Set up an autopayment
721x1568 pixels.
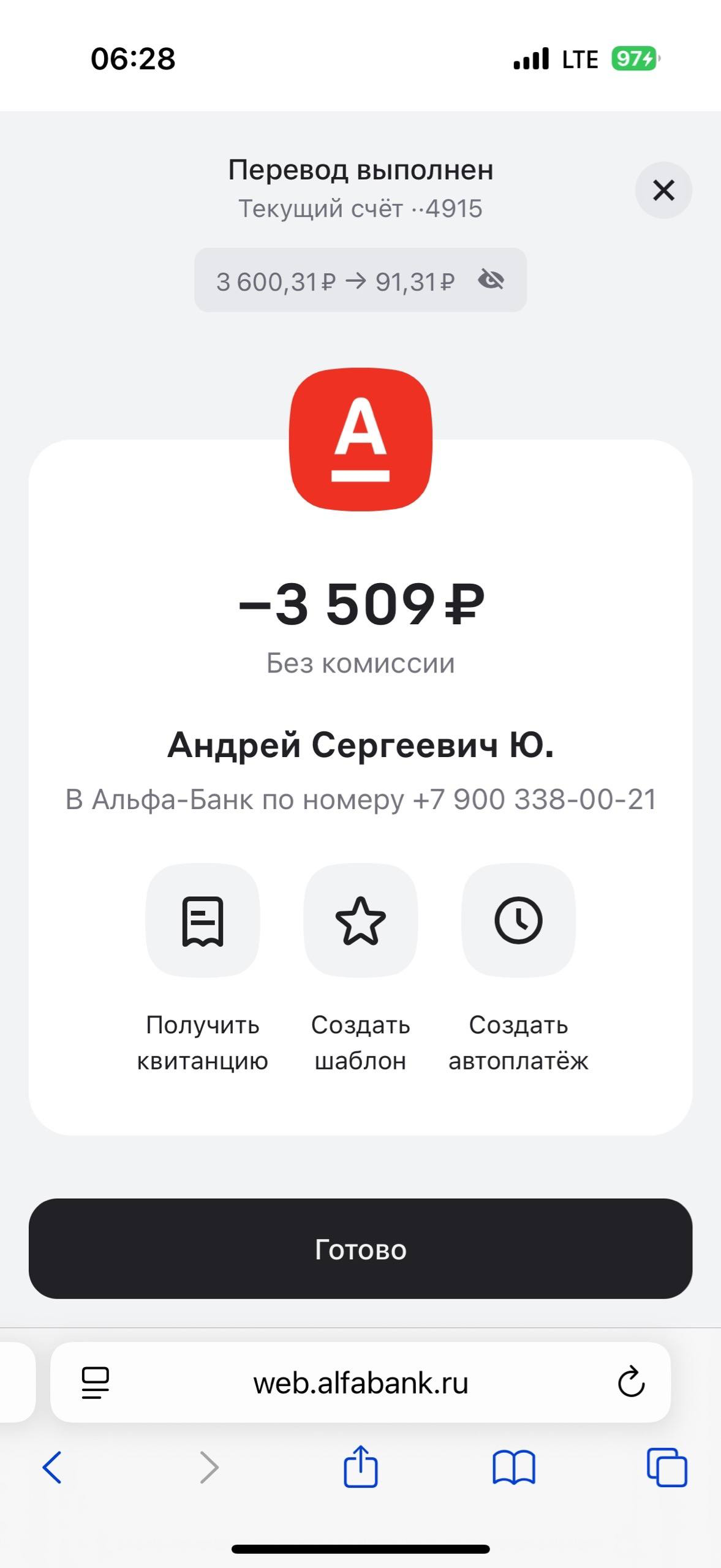click(518, 921)
